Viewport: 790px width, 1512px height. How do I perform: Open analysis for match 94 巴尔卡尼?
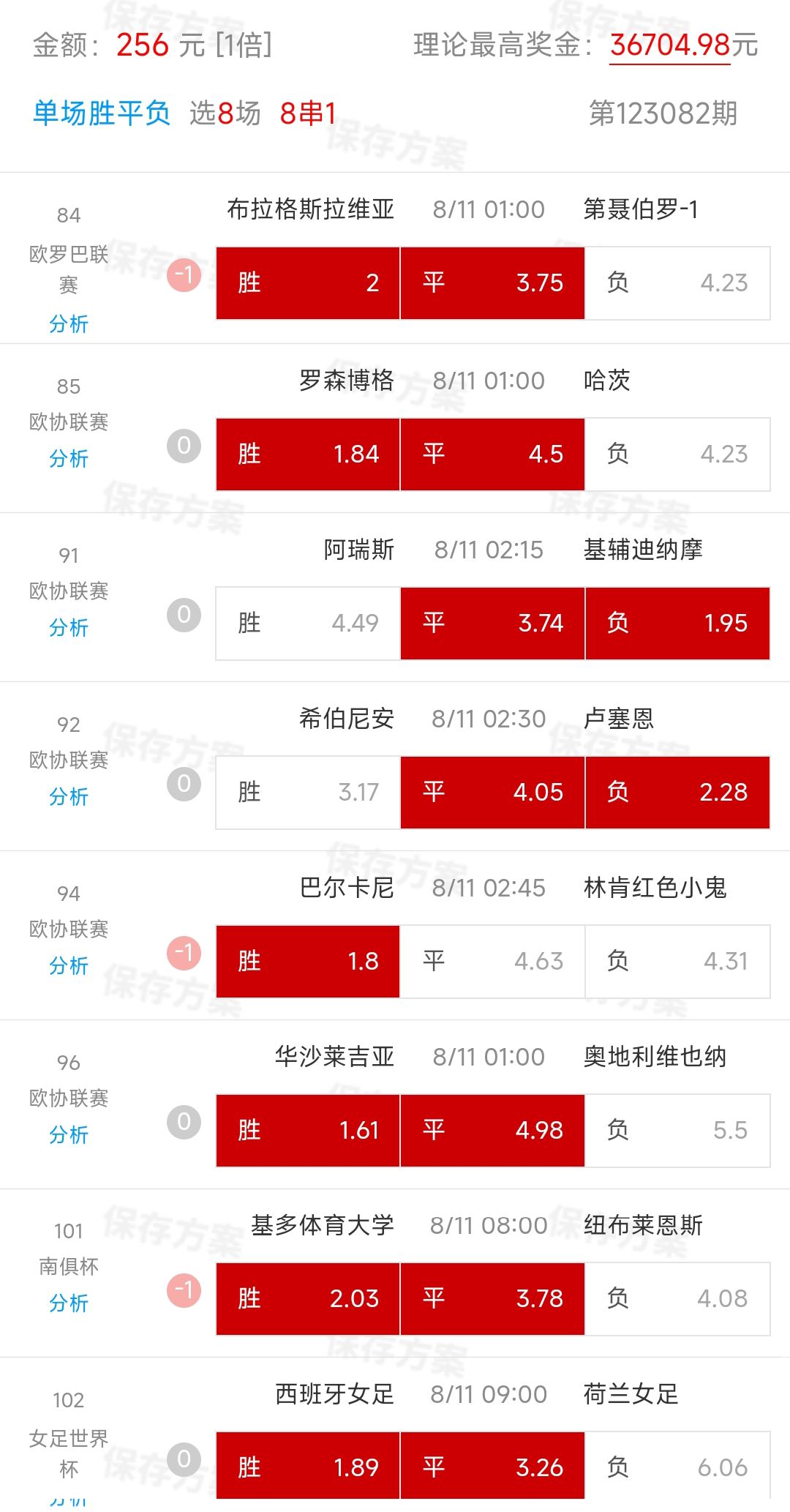tap(68, 965)
